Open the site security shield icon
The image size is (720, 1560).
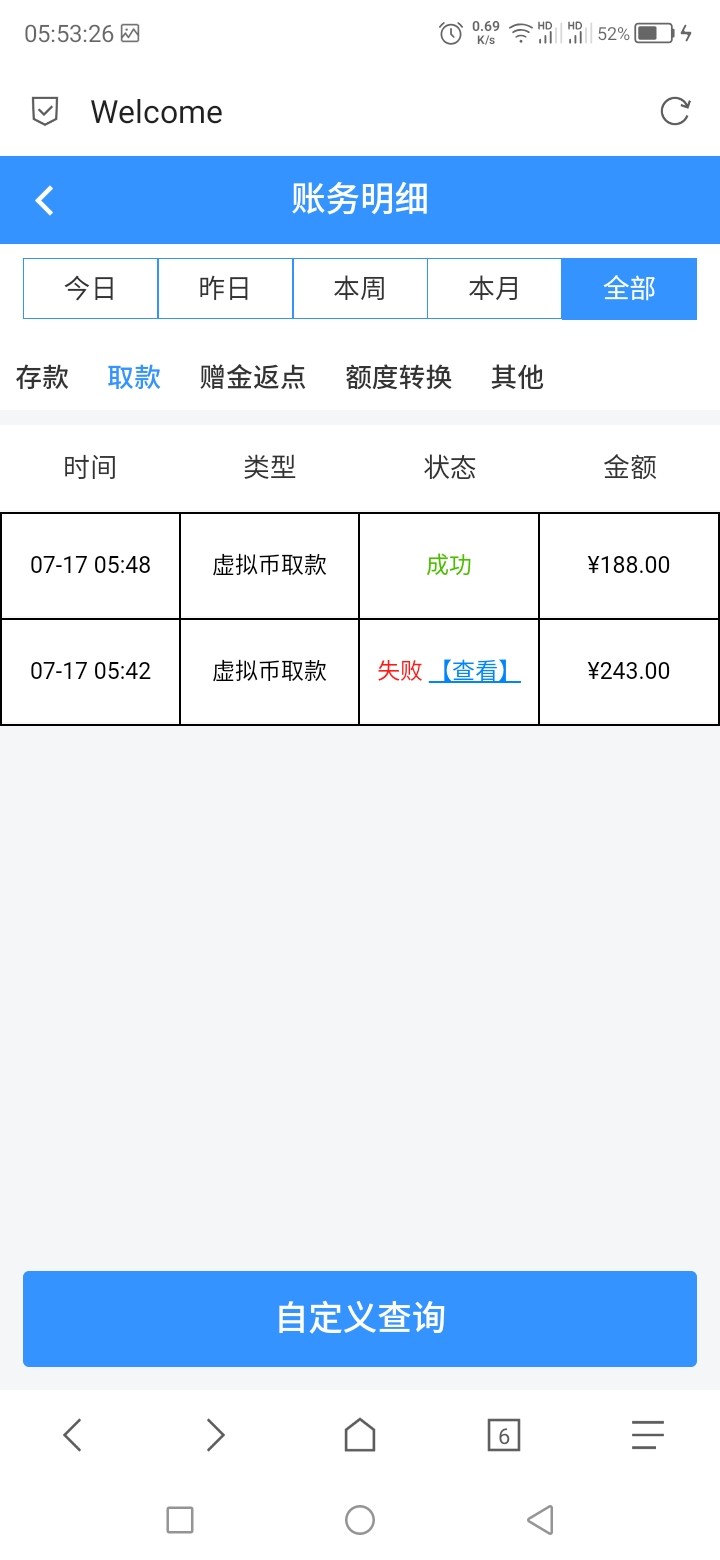(x=45, y=111)
